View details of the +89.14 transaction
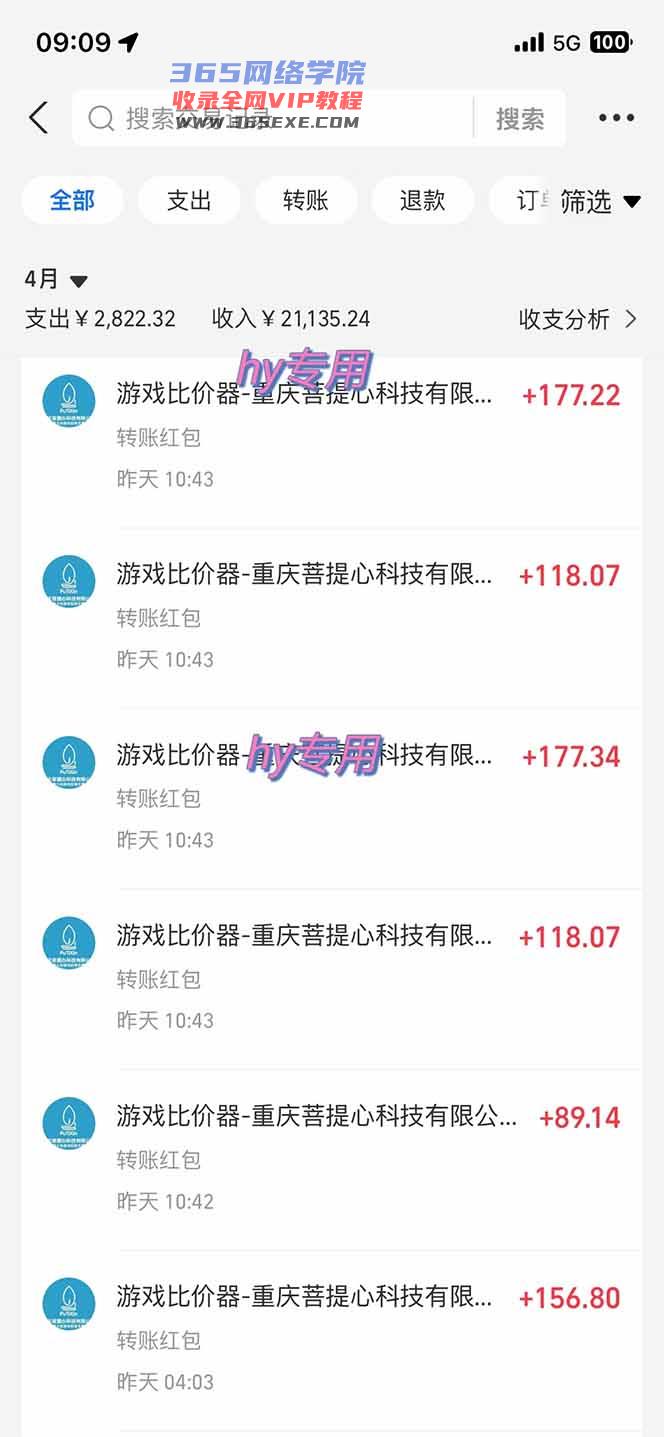The width and height of the screenshot is (664, 1437). tap(330, 1158)
